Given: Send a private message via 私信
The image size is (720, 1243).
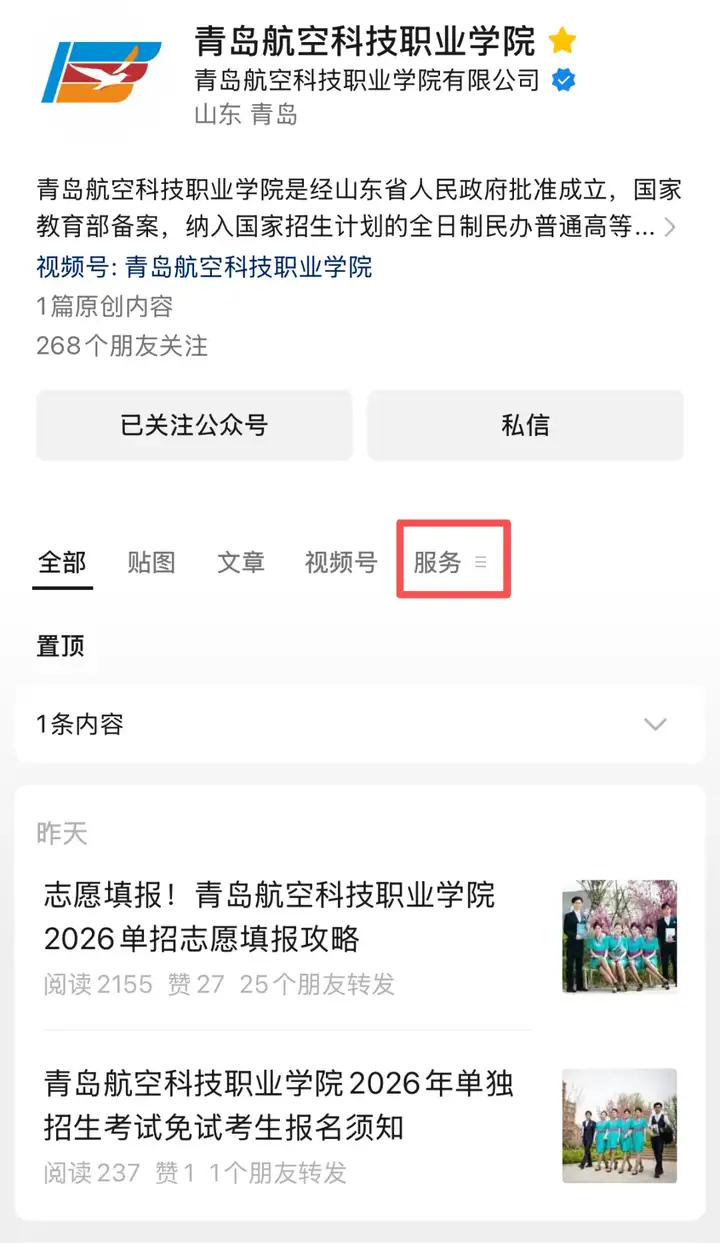Looking at the screenshot, I should (x=525, y=425).
